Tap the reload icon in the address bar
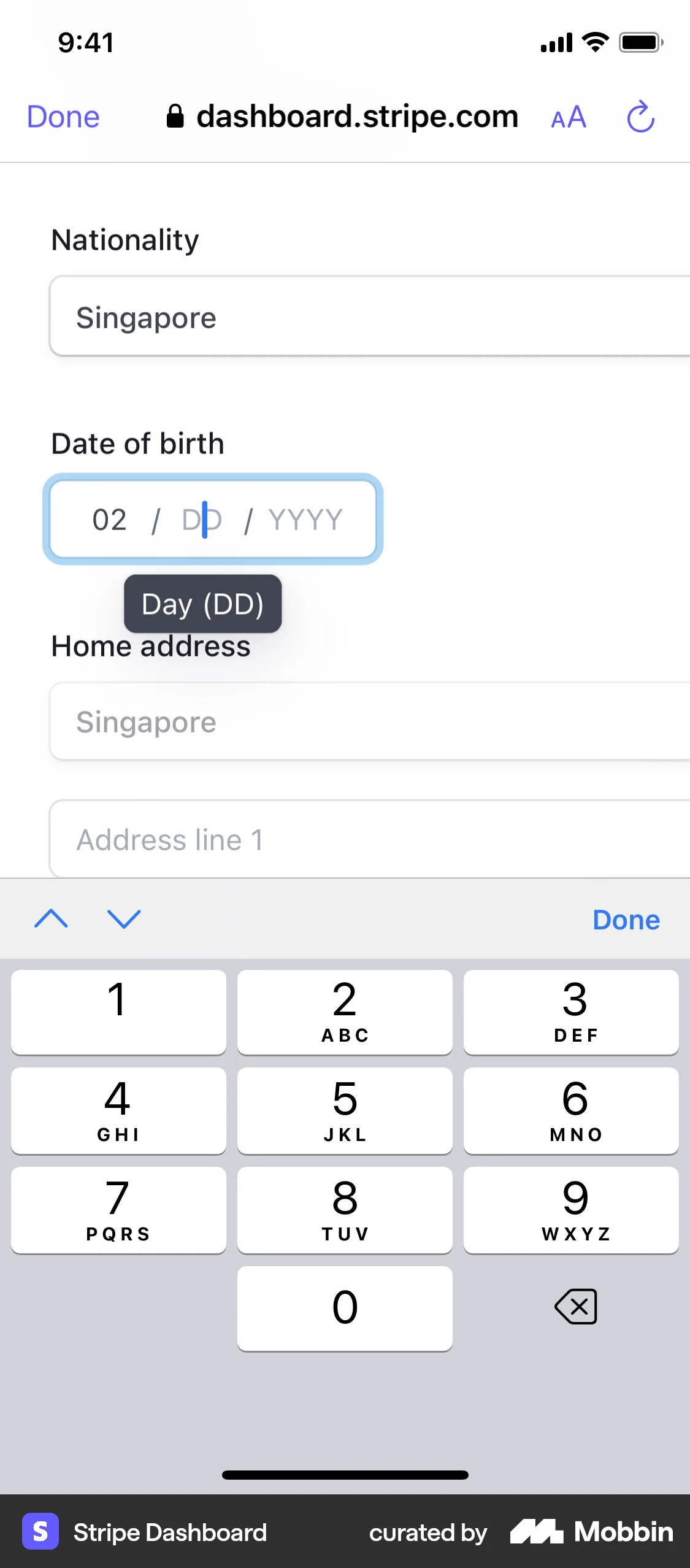690x1568 pixels. point(640,117)
